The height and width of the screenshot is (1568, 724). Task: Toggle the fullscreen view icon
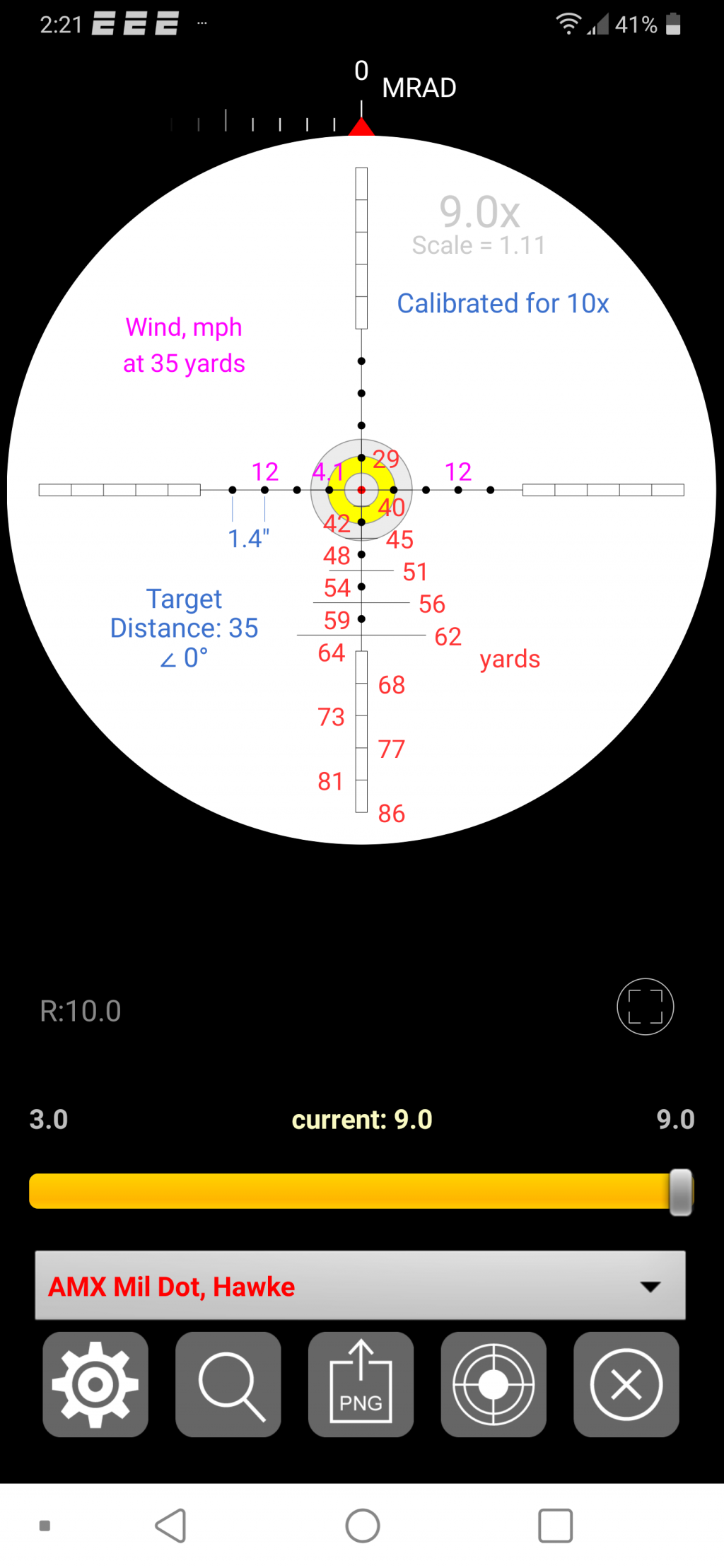[x=645, y=1006]
